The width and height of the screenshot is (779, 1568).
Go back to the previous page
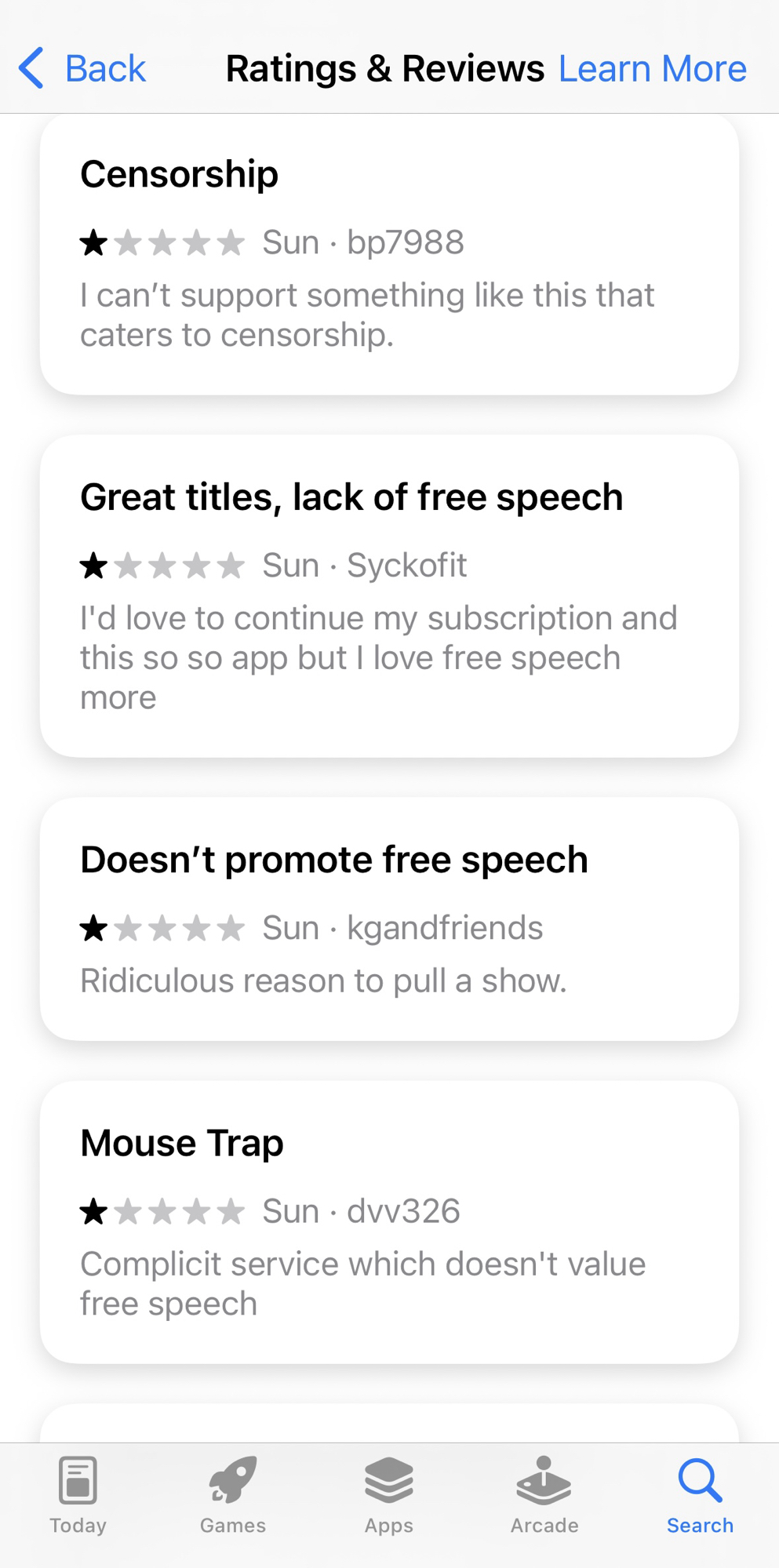click(x=82, y=69)
